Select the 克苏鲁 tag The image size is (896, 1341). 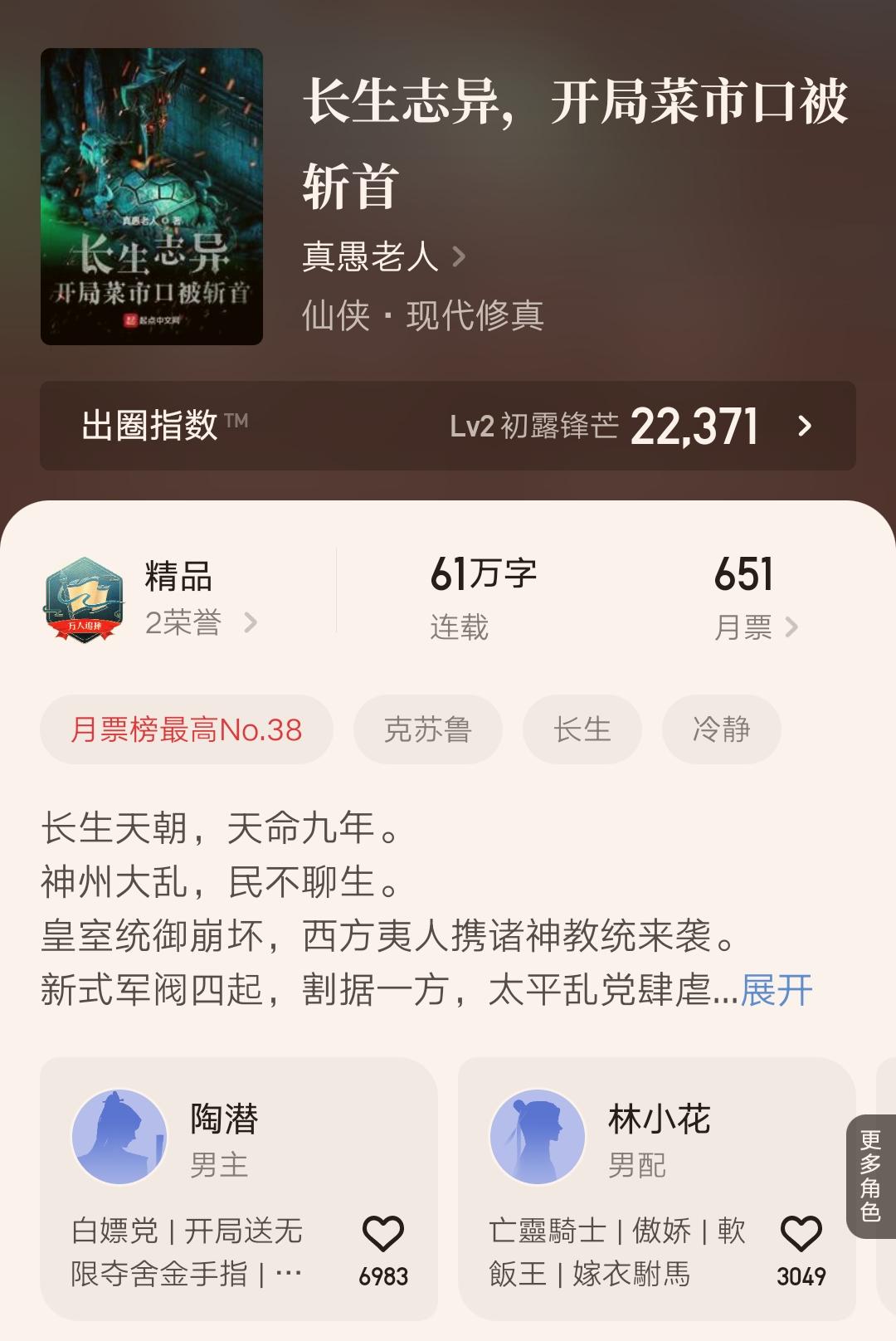coord(428,729)
